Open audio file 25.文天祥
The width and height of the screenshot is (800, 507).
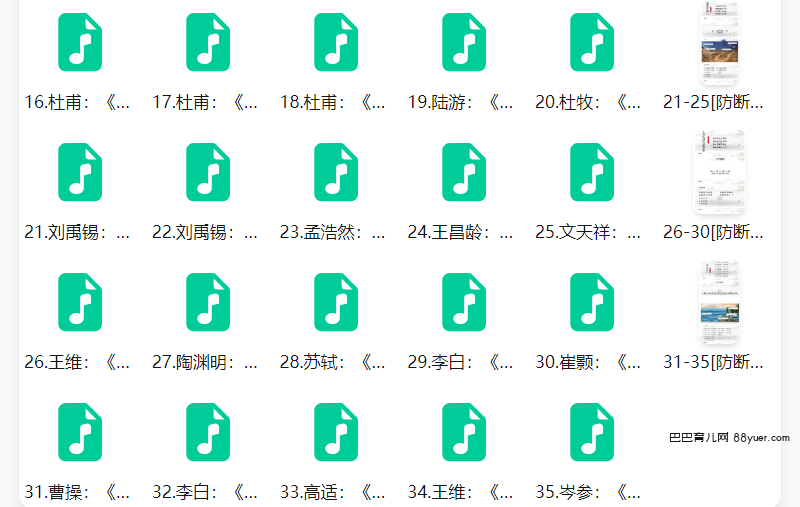coord(592,172)
